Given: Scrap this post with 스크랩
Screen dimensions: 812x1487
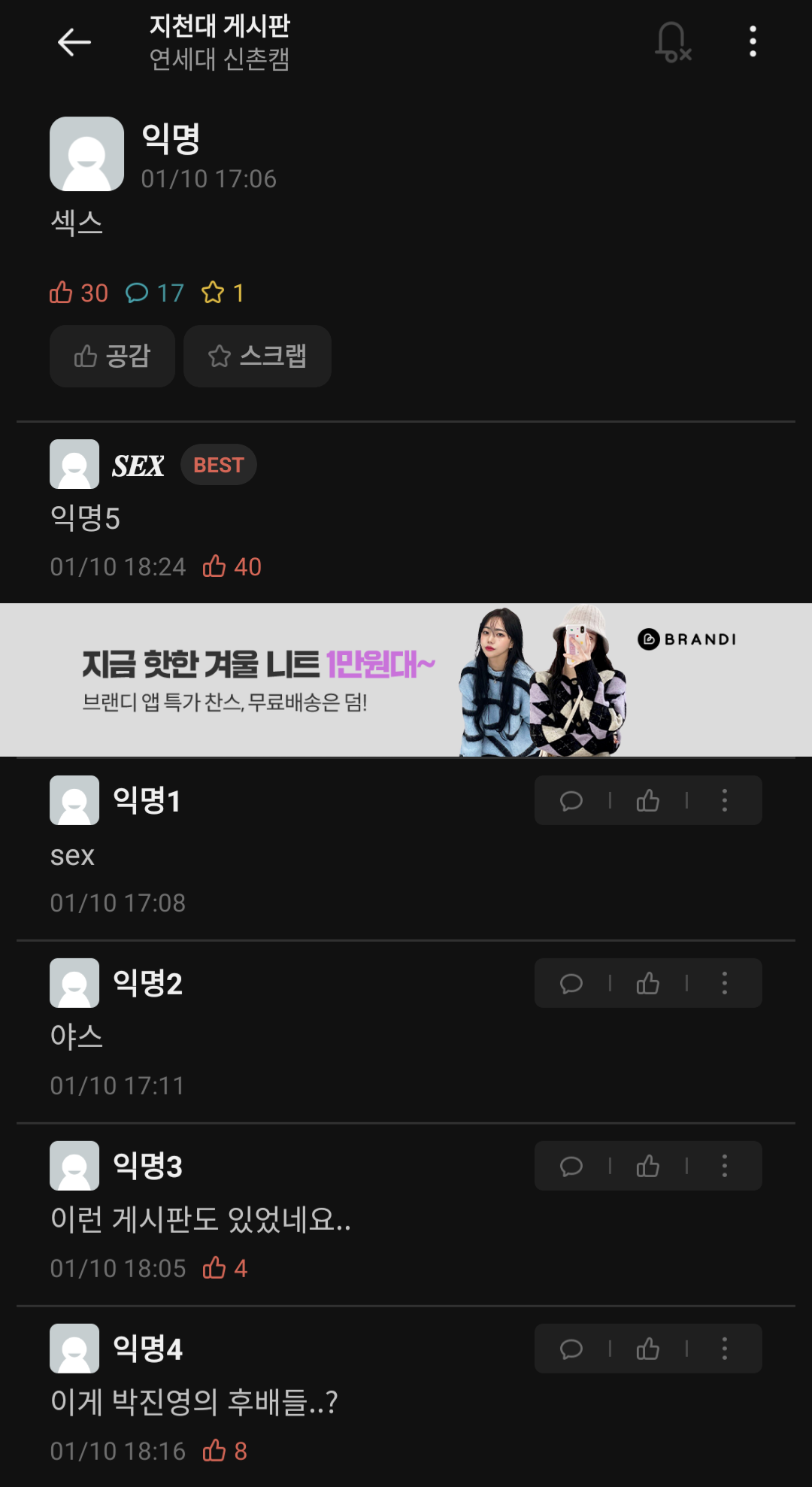Looking at the screenshot, I should [x=257, y=356].
